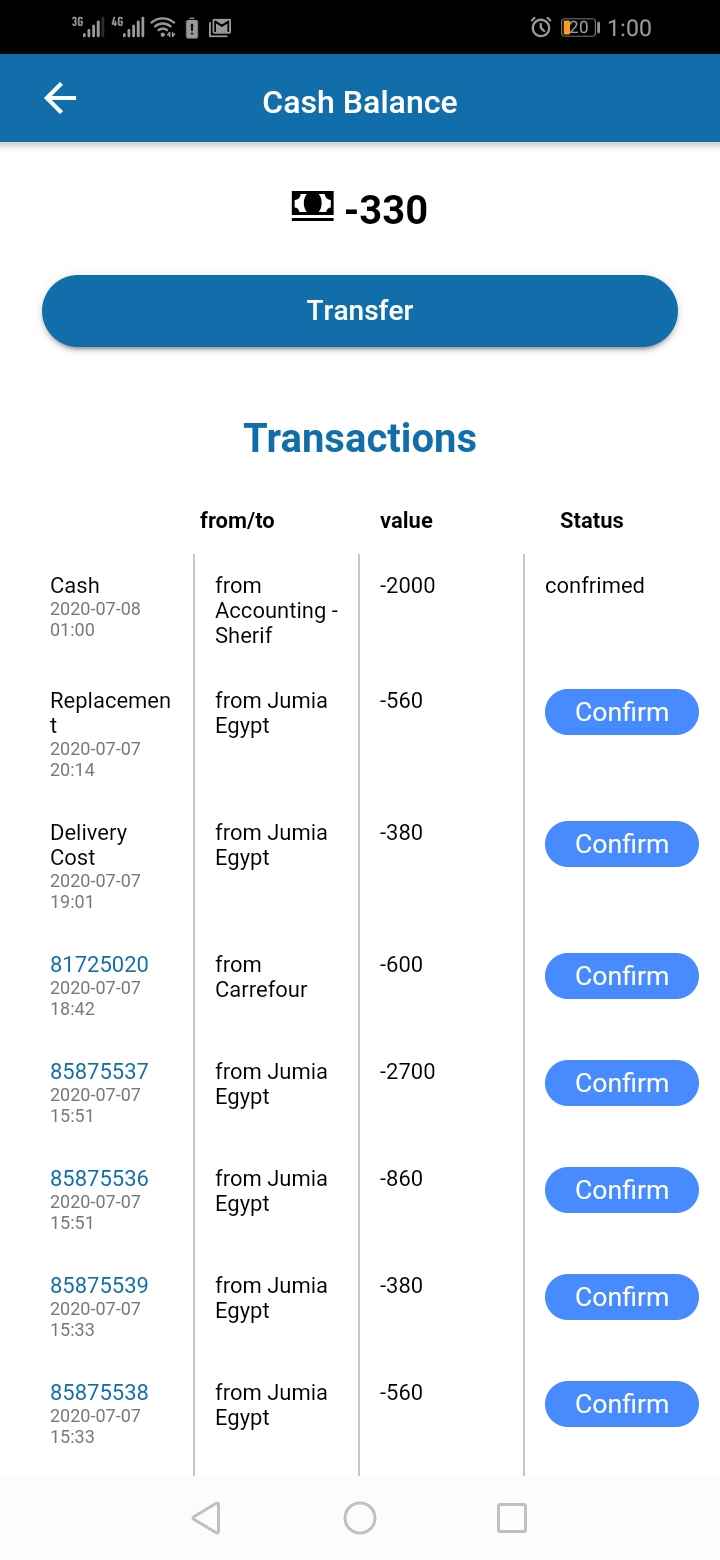720x1560 pixels.
Task: Confirm transaction 85875539 worth -380
Action: [x=621, y=1297]
